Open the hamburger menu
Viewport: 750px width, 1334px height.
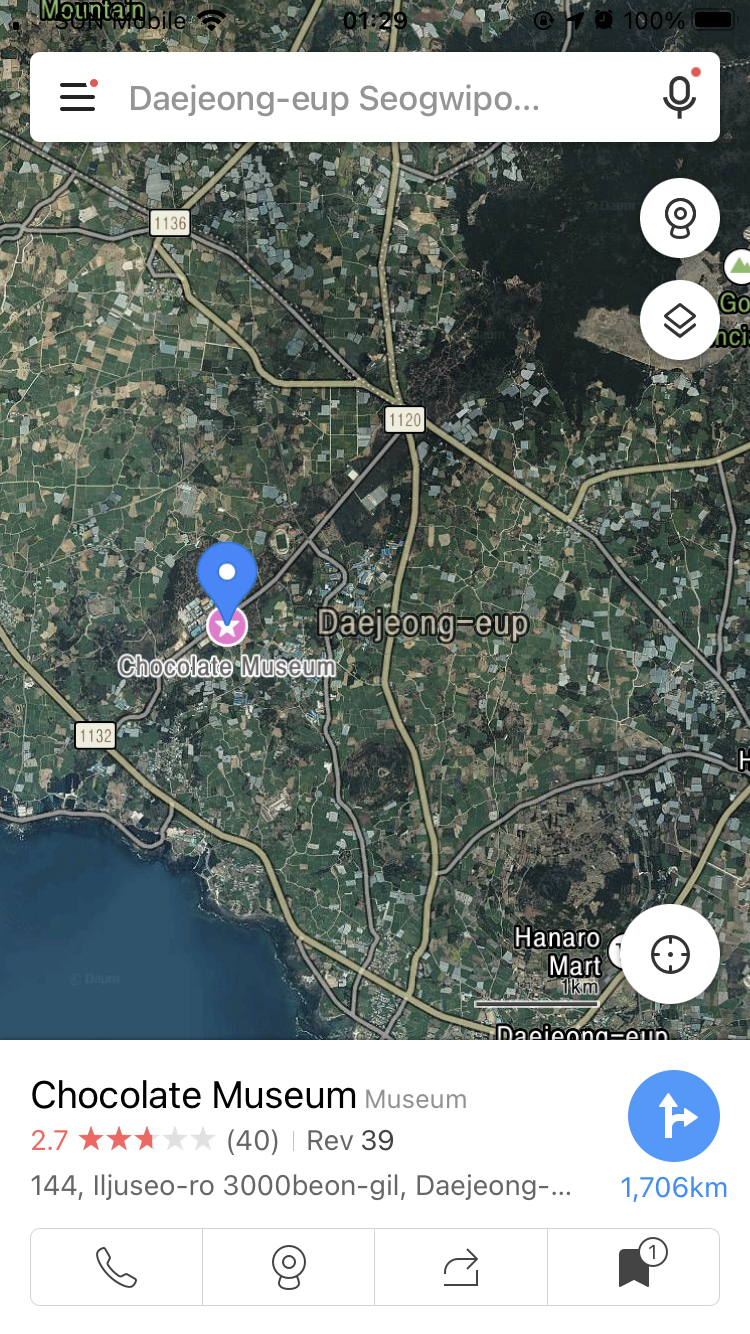coord(78,97)
